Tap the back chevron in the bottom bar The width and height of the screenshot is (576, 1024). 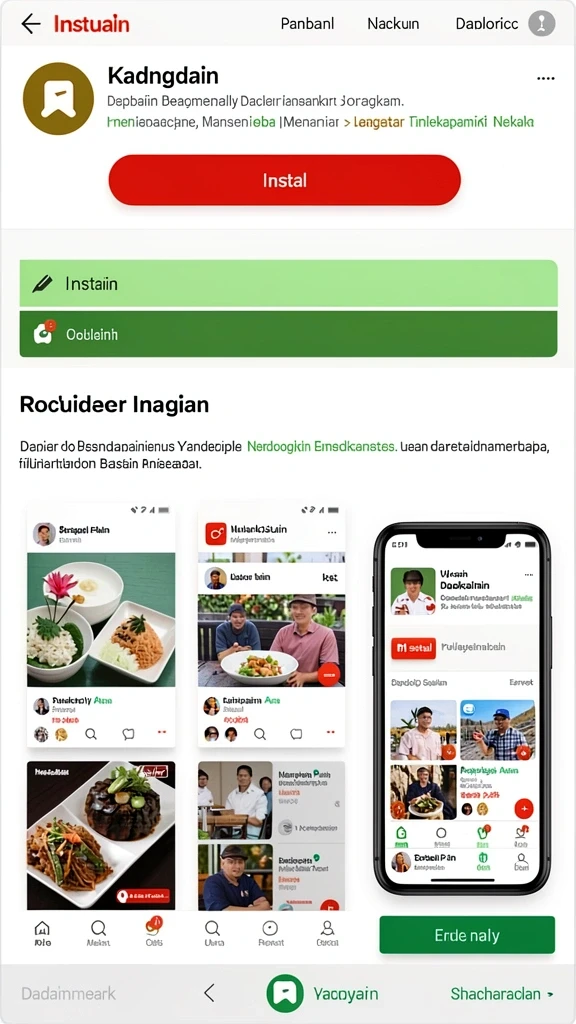(x=209, y=993)
